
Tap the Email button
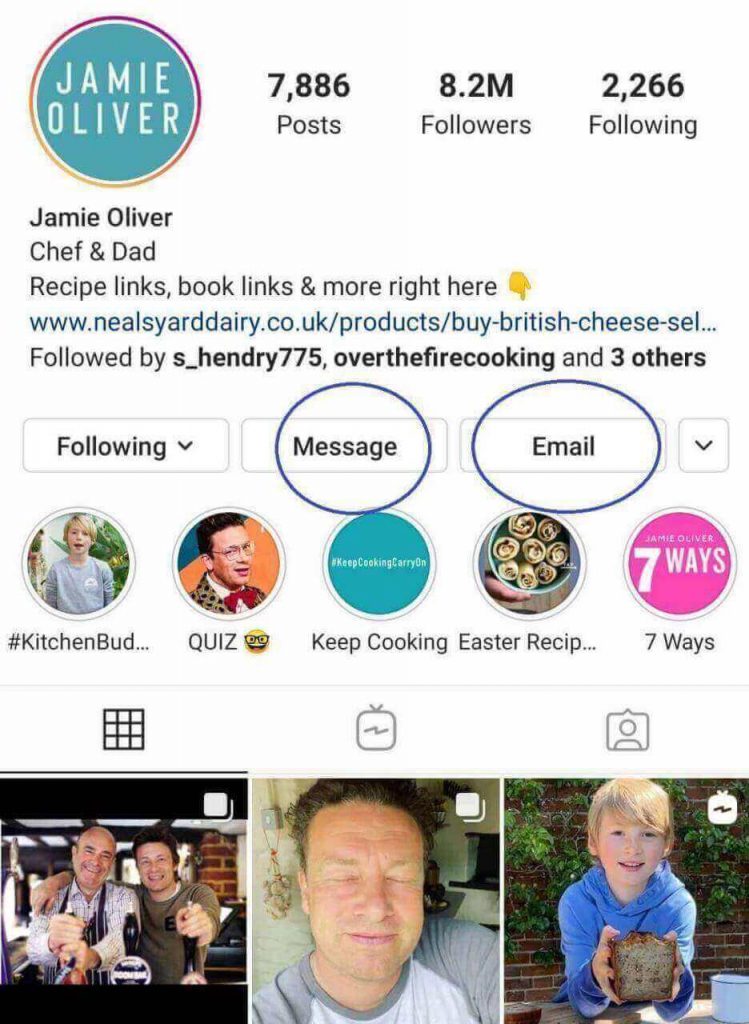pyautogui.click(x=563, y=446)
